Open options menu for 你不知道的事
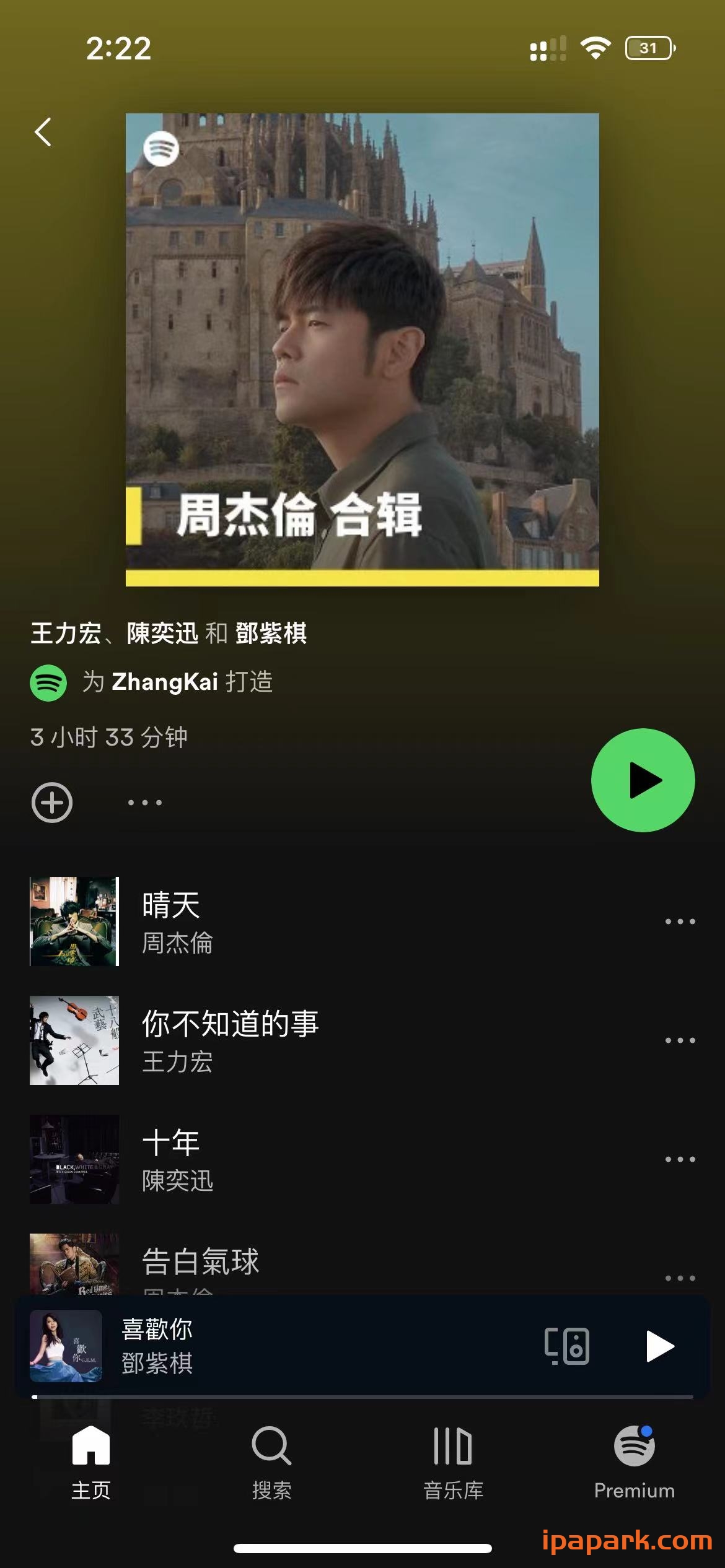 (682, 1040)
